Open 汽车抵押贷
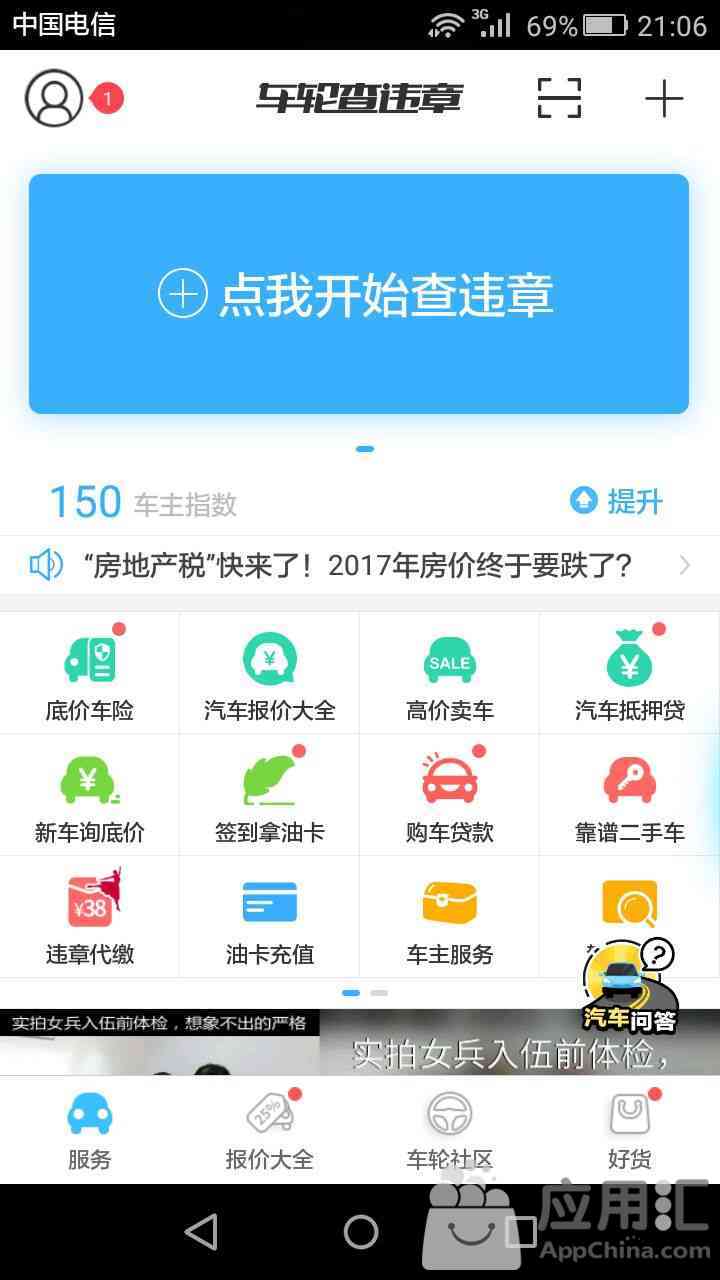720x1280 pixels. pos(629,674)
